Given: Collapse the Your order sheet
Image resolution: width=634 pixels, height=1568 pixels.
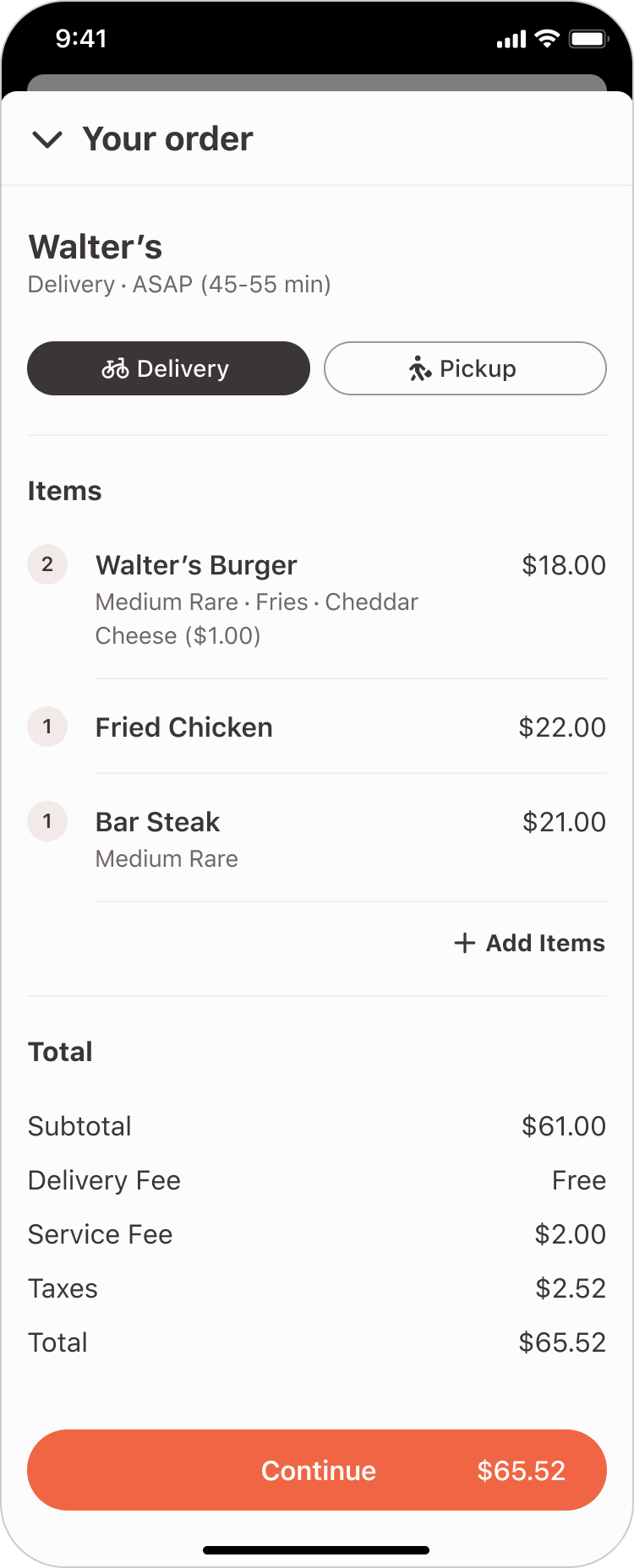Looking at the screenshot, I should (x=47, y=139).
